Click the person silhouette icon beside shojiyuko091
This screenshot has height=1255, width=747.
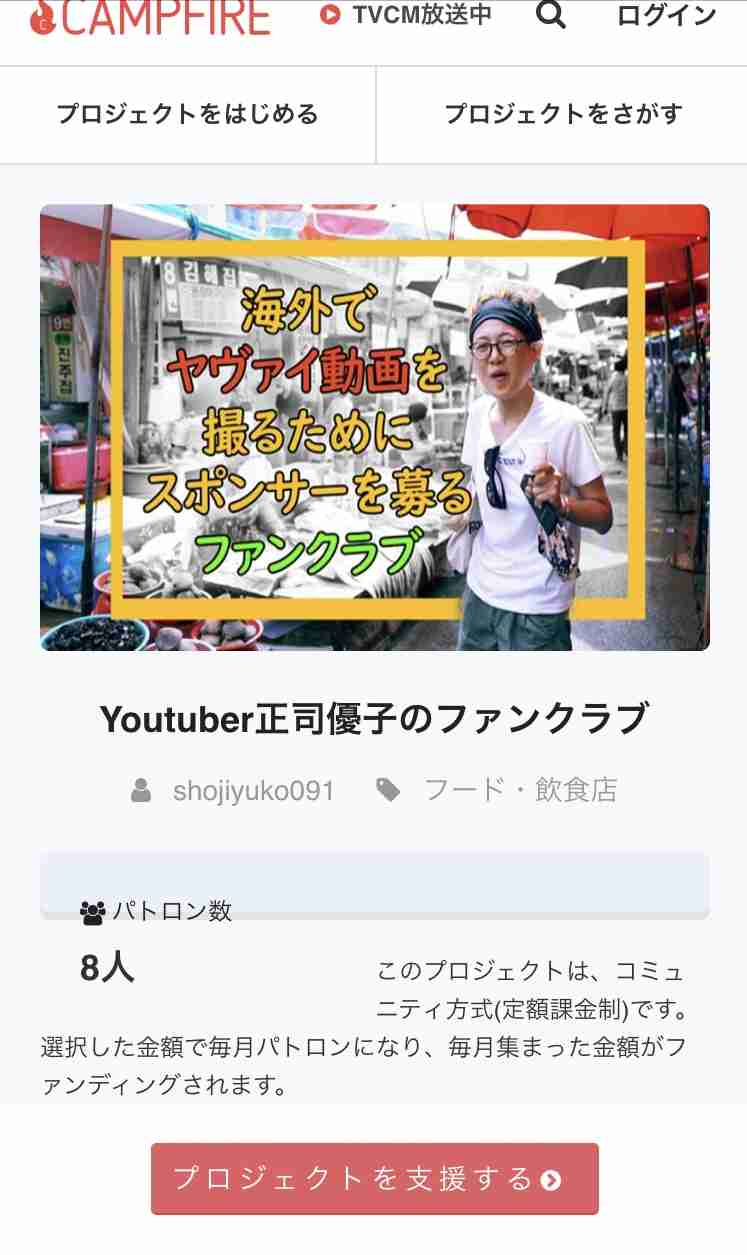pos(140,789)
